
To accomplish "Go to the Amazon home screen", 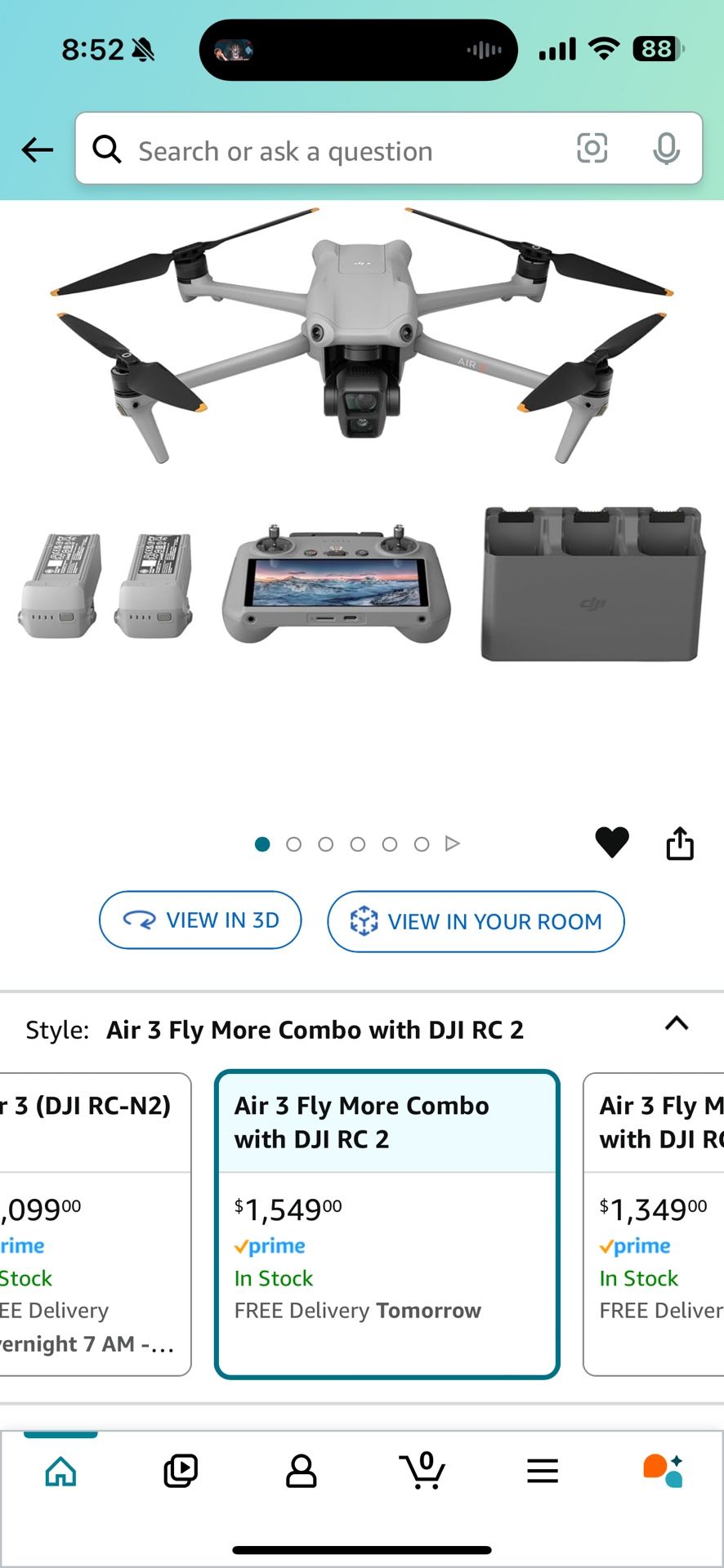I will tap(60, 1471).
